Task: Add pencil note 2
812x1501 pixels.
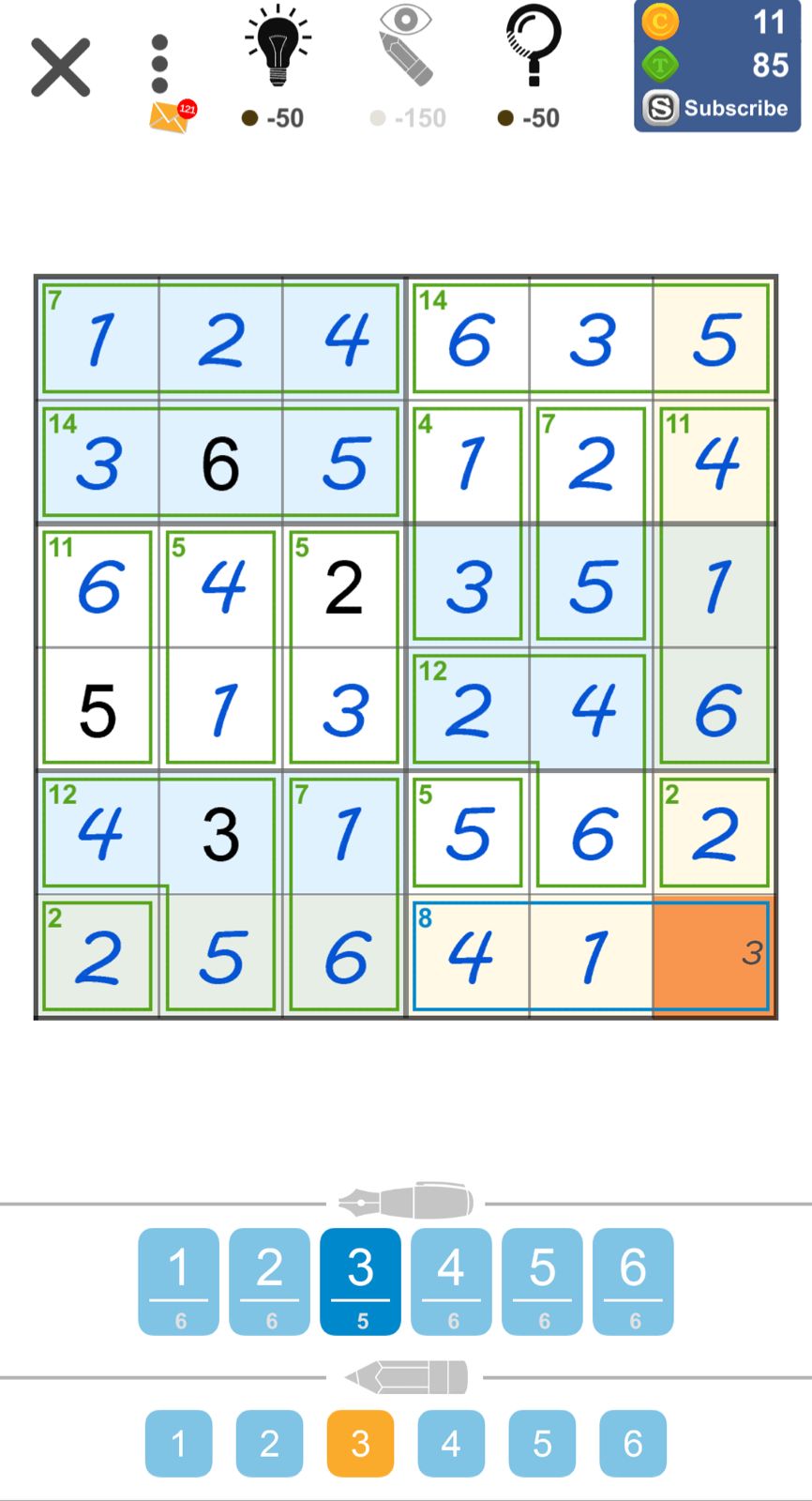Action: (x=270, y=1443)
